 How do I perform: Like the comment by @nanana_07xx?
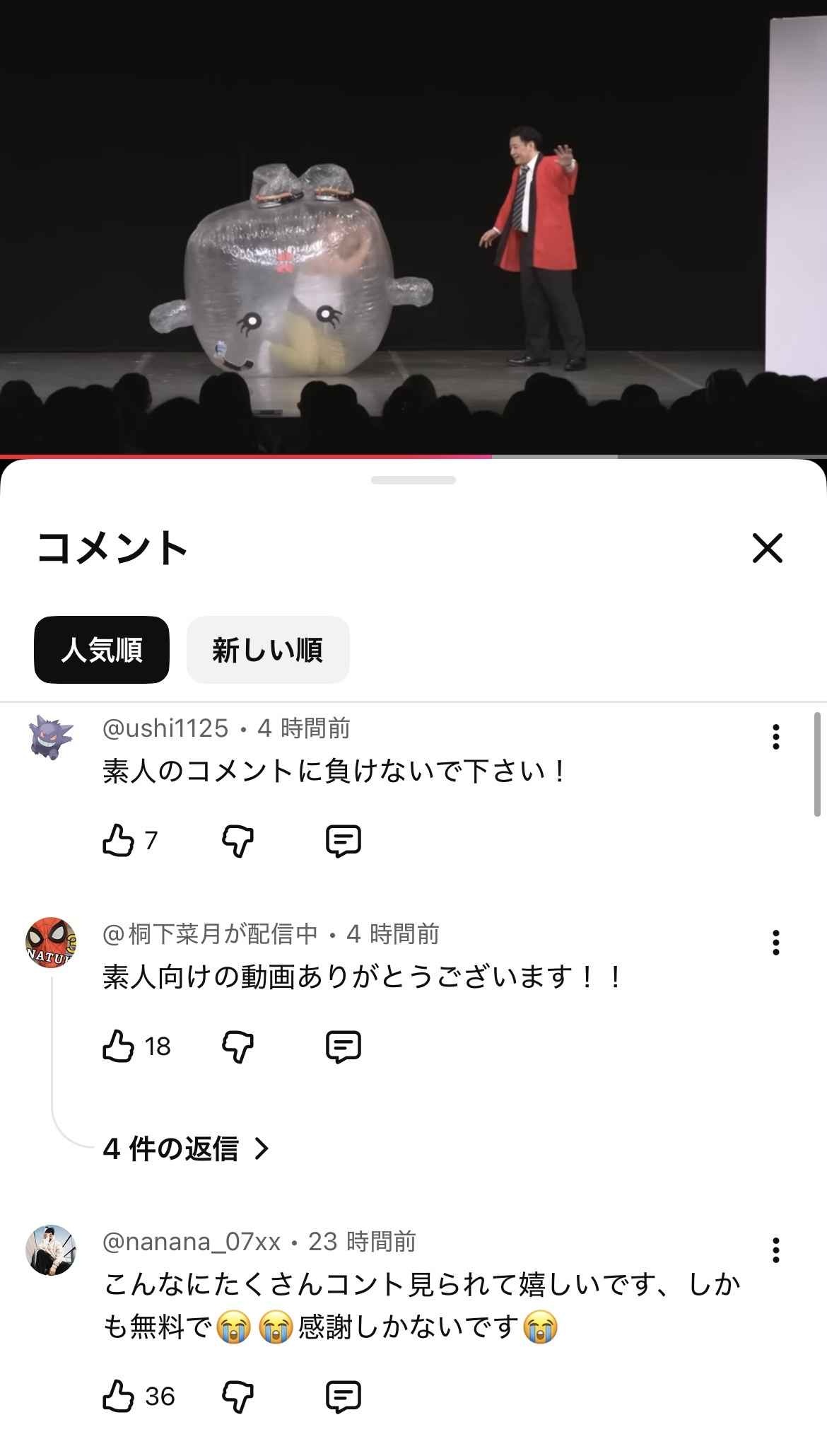(x=118, y=1397)
